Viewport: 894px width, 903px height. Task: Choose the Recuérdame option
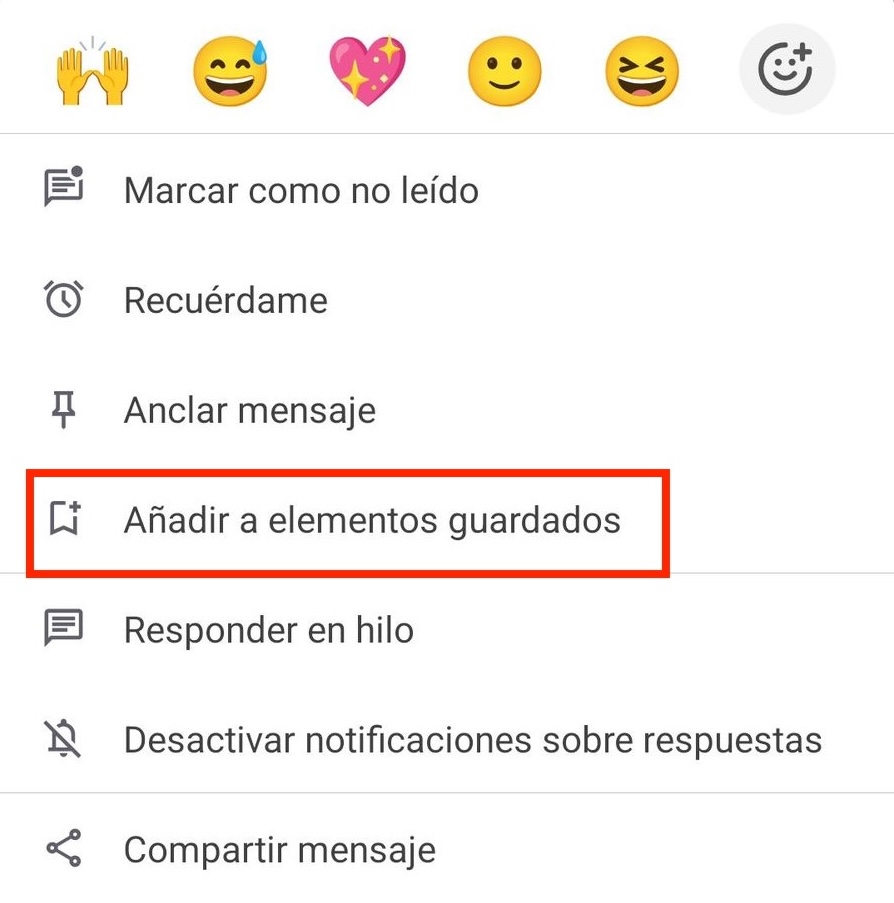click(x=225, y=300)
